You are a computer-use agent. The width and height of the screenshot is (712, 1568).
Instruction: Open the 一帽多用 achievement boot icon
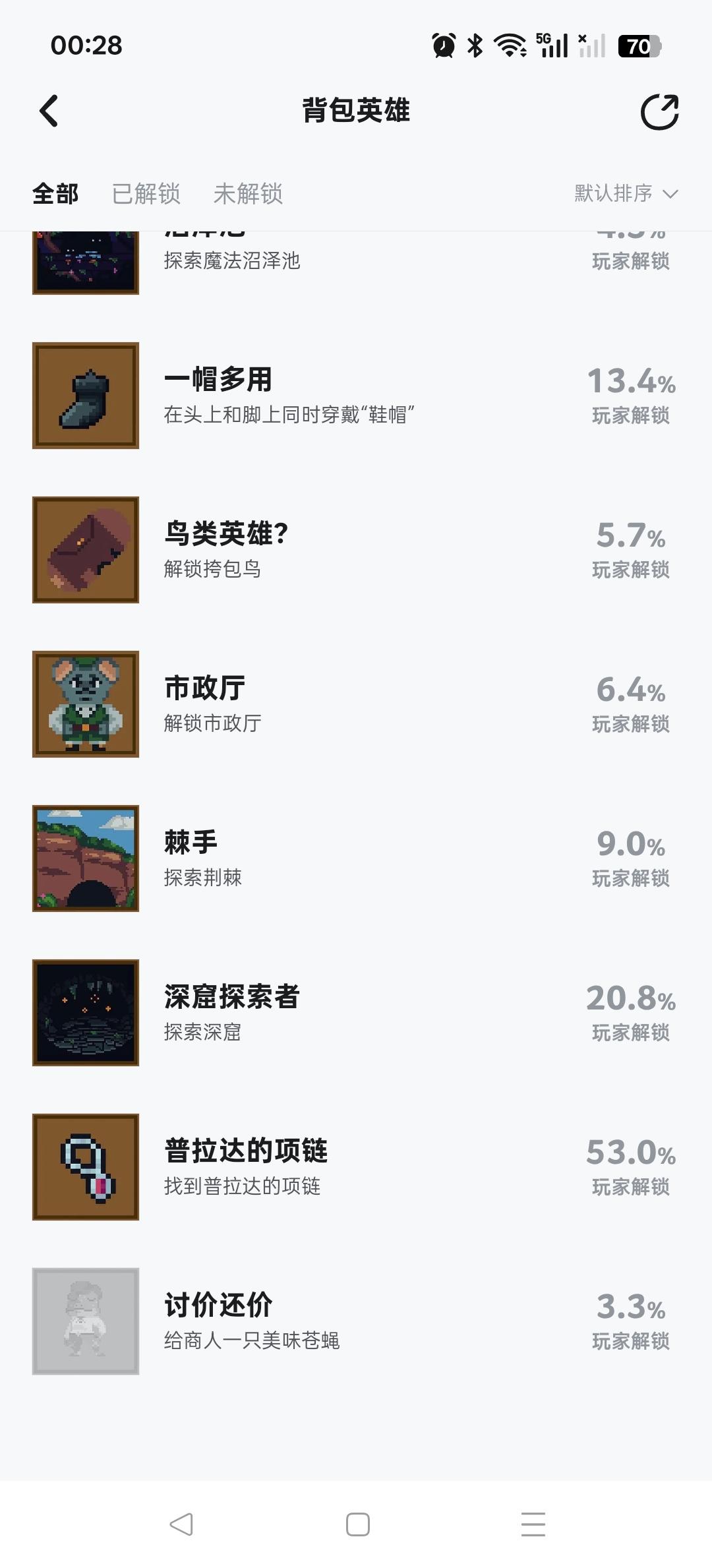coord(85,395)
